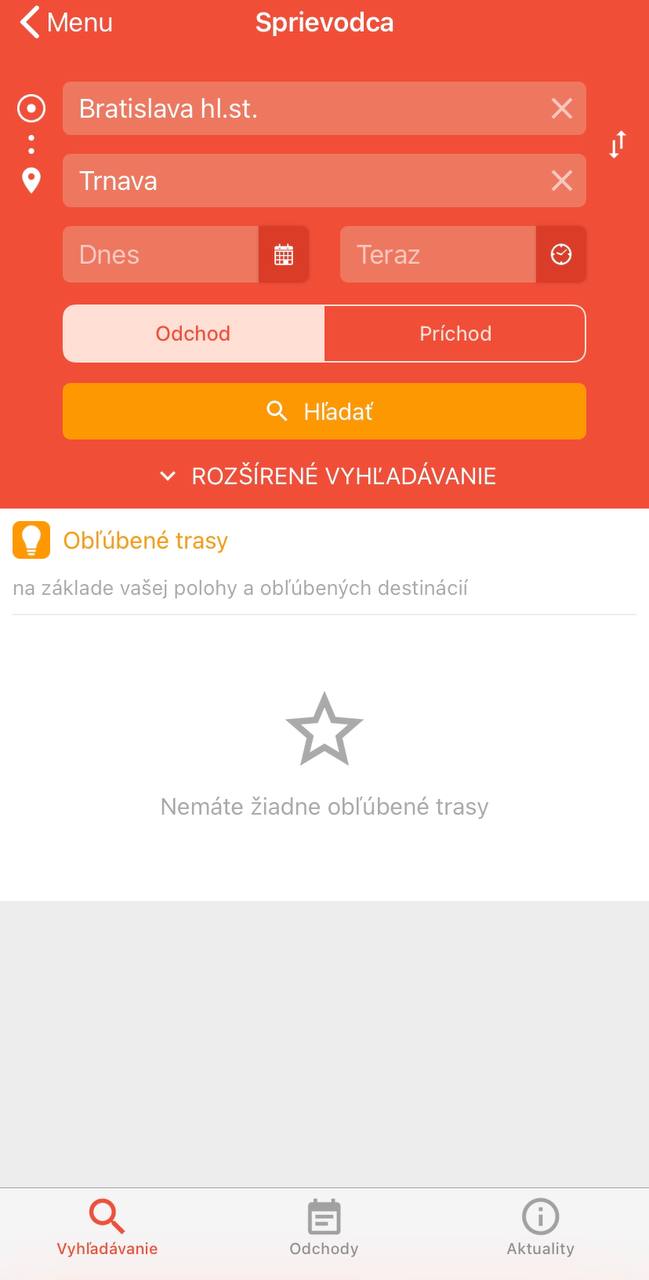Switch to the Odchody tab
649x1280 pixels.
click(324, 1228)
